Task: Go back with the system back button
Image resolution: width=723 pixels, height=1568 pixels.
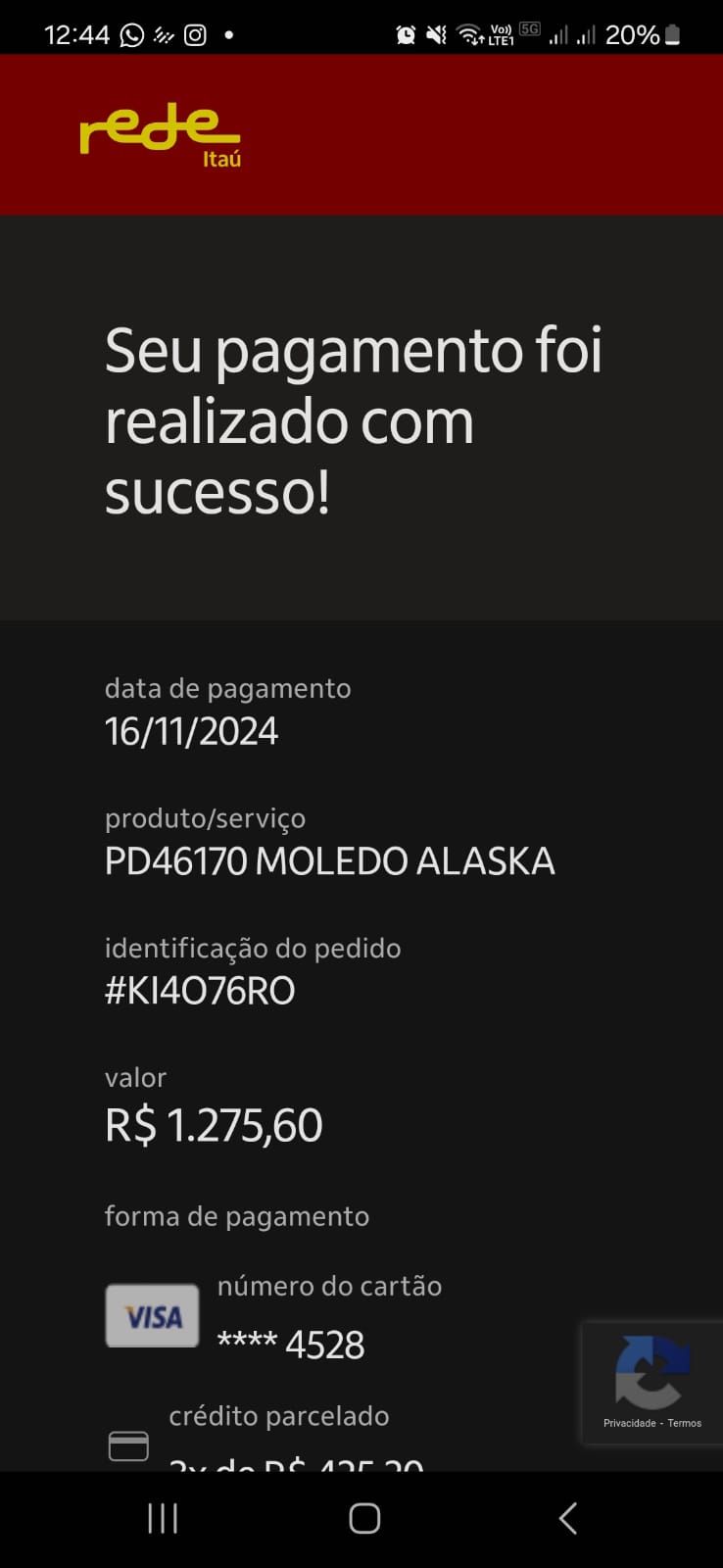Action: click(x=568, y=1518)
